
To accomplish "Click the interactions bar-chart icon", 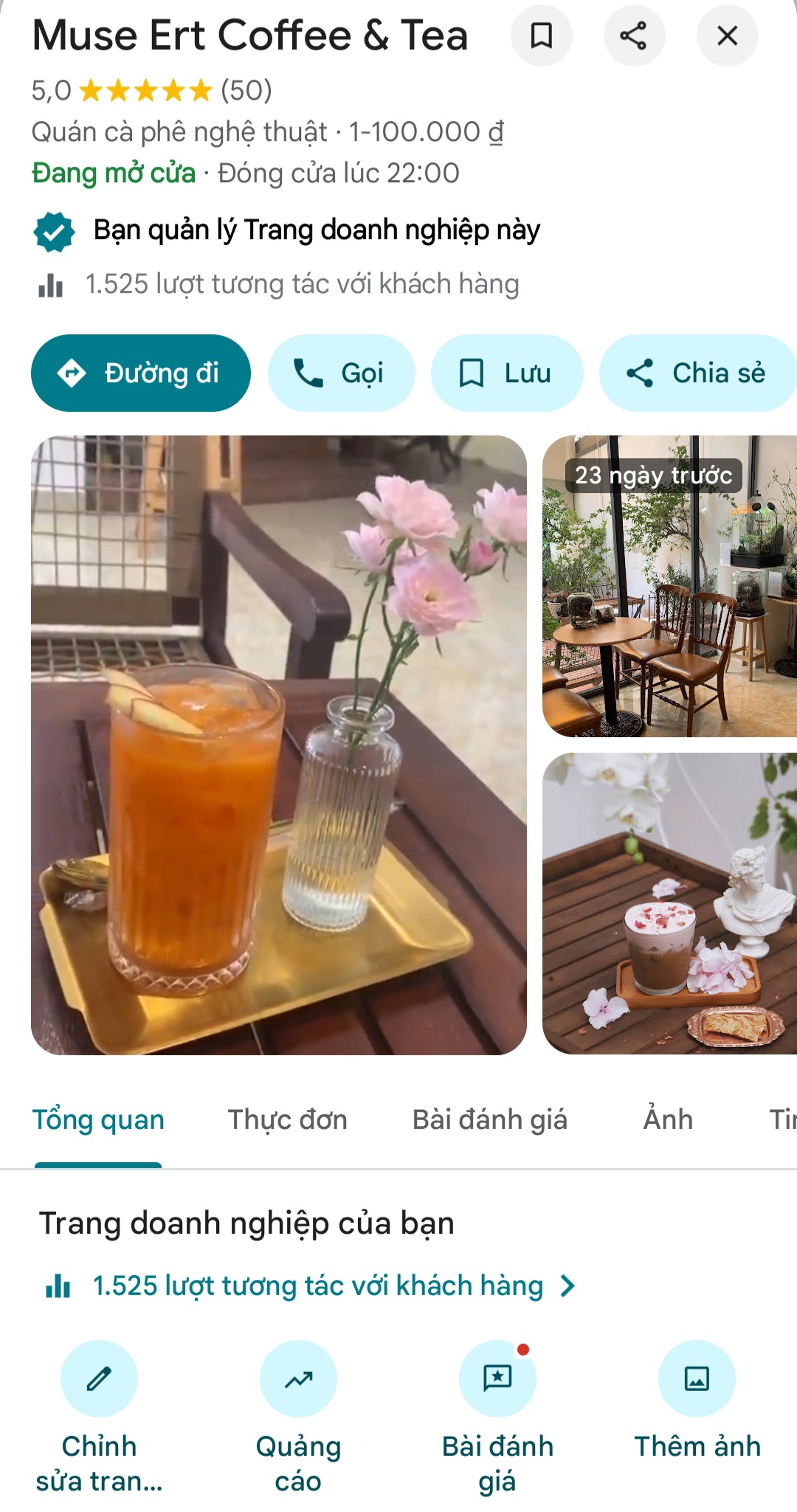I will point(49,283).
